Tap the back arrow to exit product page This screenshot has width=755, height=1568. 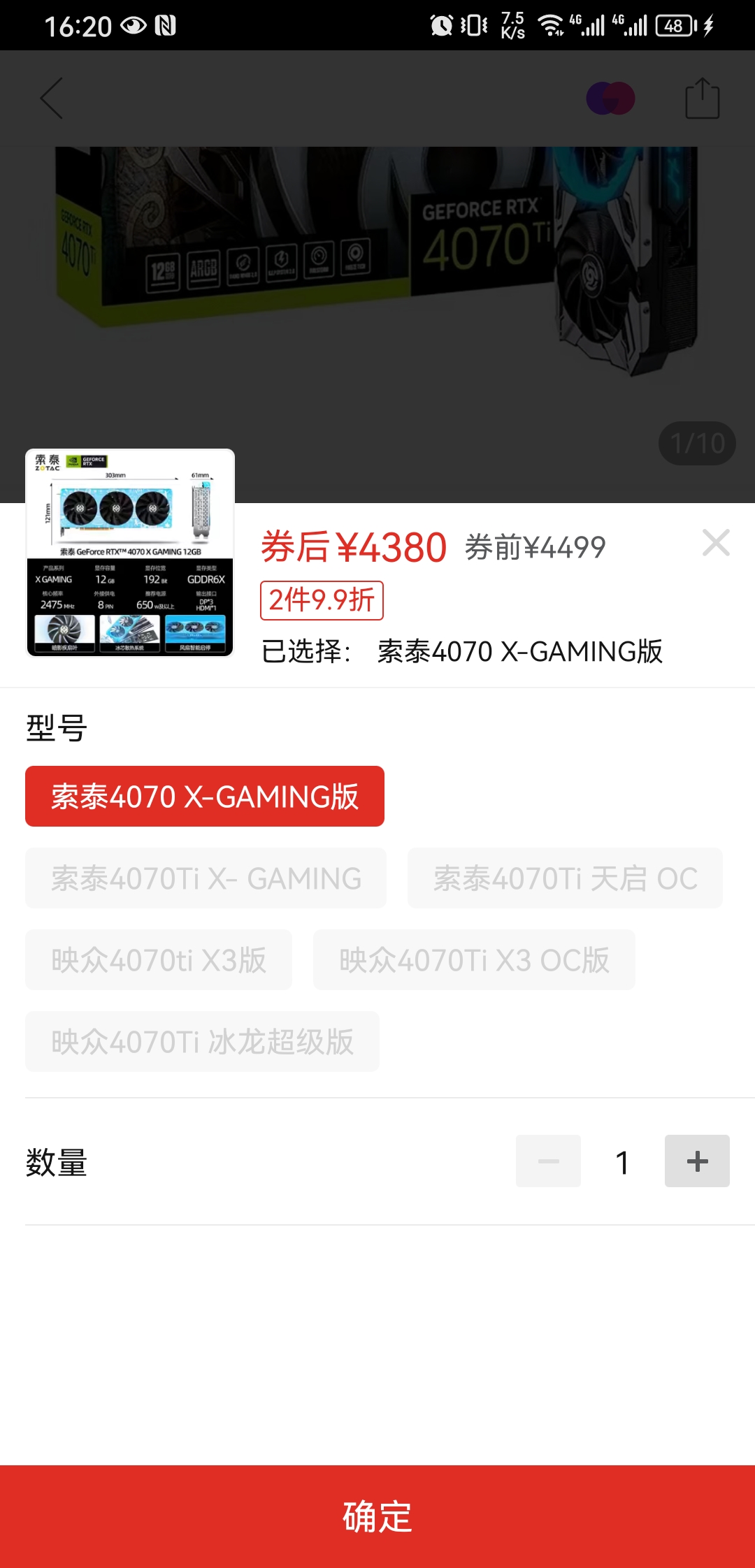pos(50,98)
